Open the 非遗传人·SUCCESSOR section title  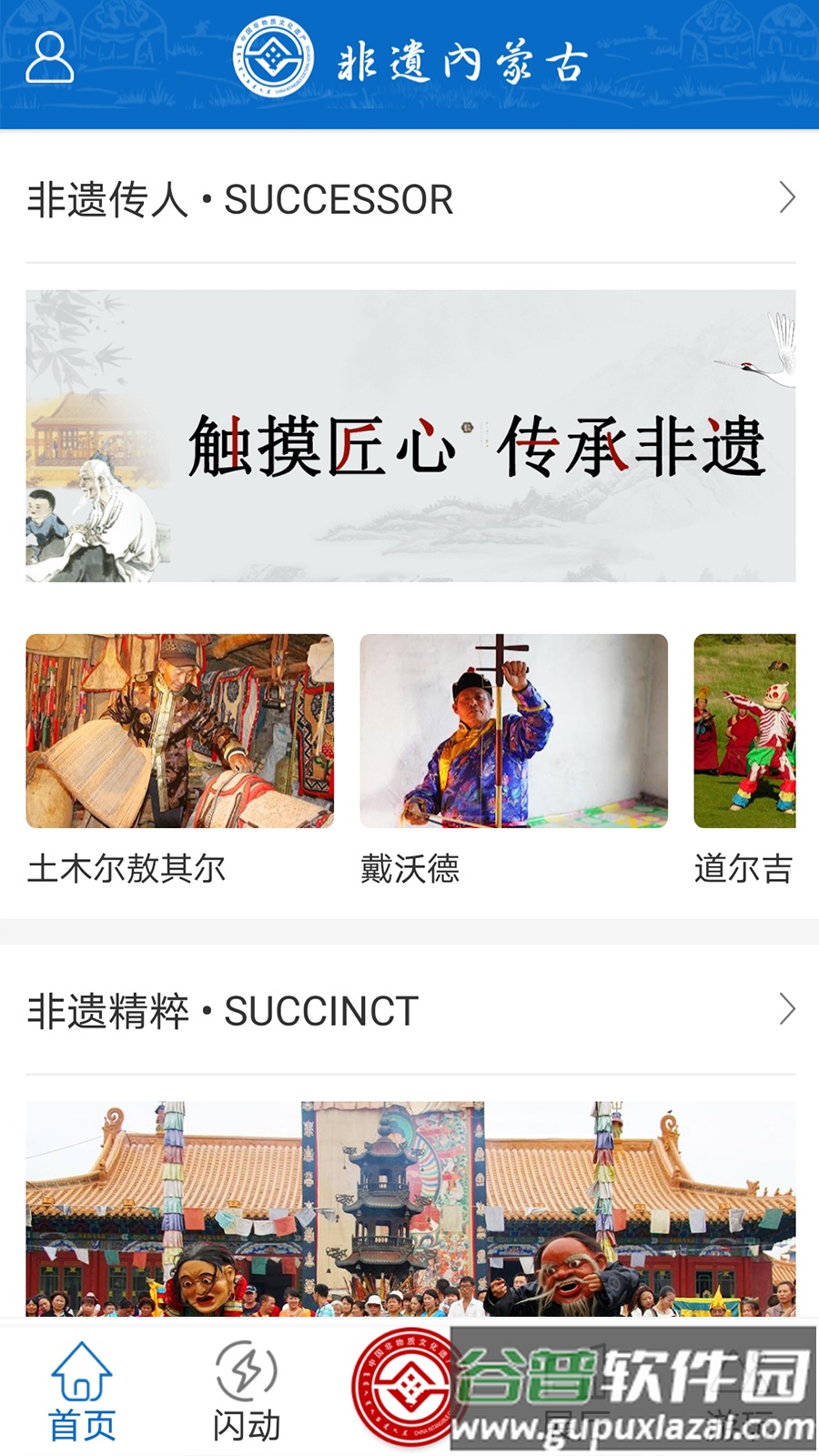click(x=241, y=200)
